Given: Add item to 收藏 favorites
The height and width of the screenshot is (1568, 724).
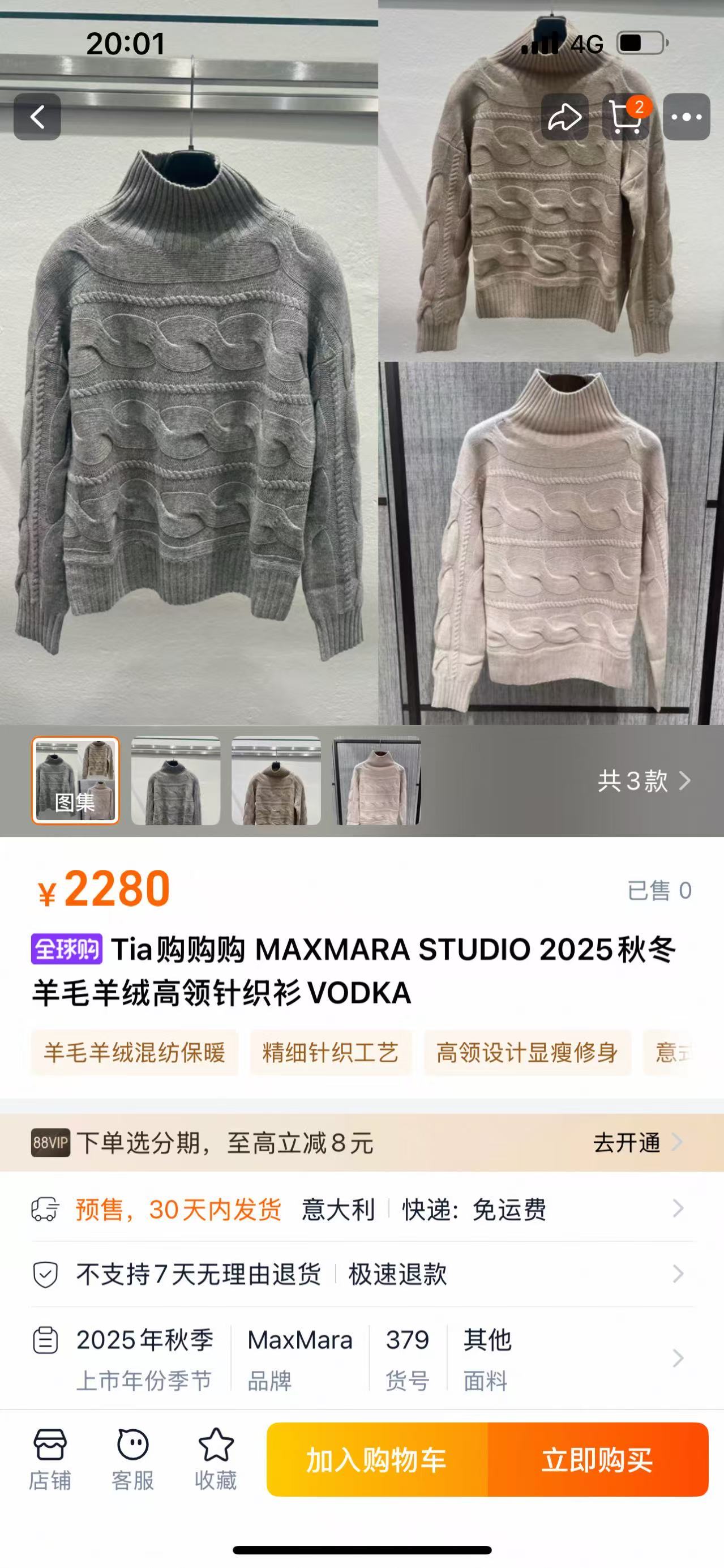Looking at the screenshot, I should pos(215,1460).
